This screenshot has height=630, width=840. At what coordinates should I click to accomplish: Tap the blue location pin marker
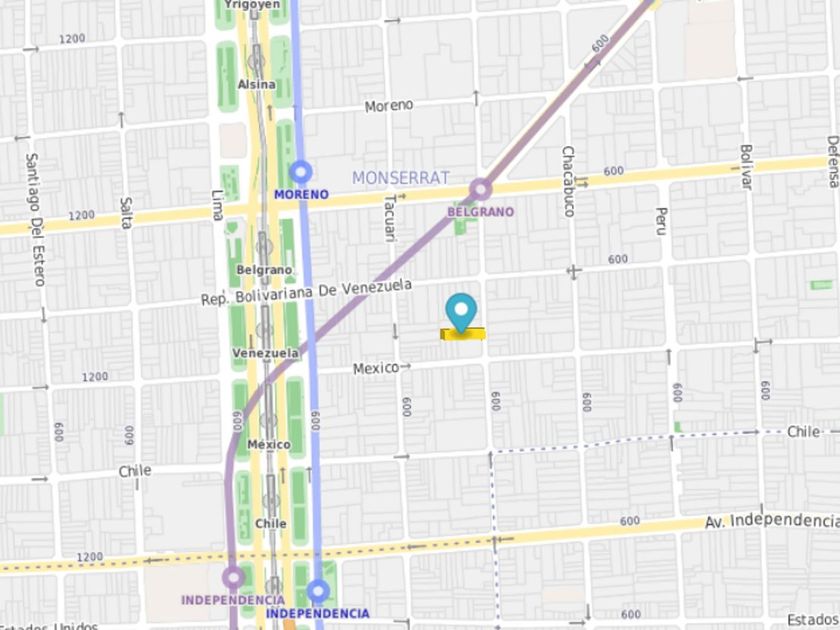pos(461,312)
